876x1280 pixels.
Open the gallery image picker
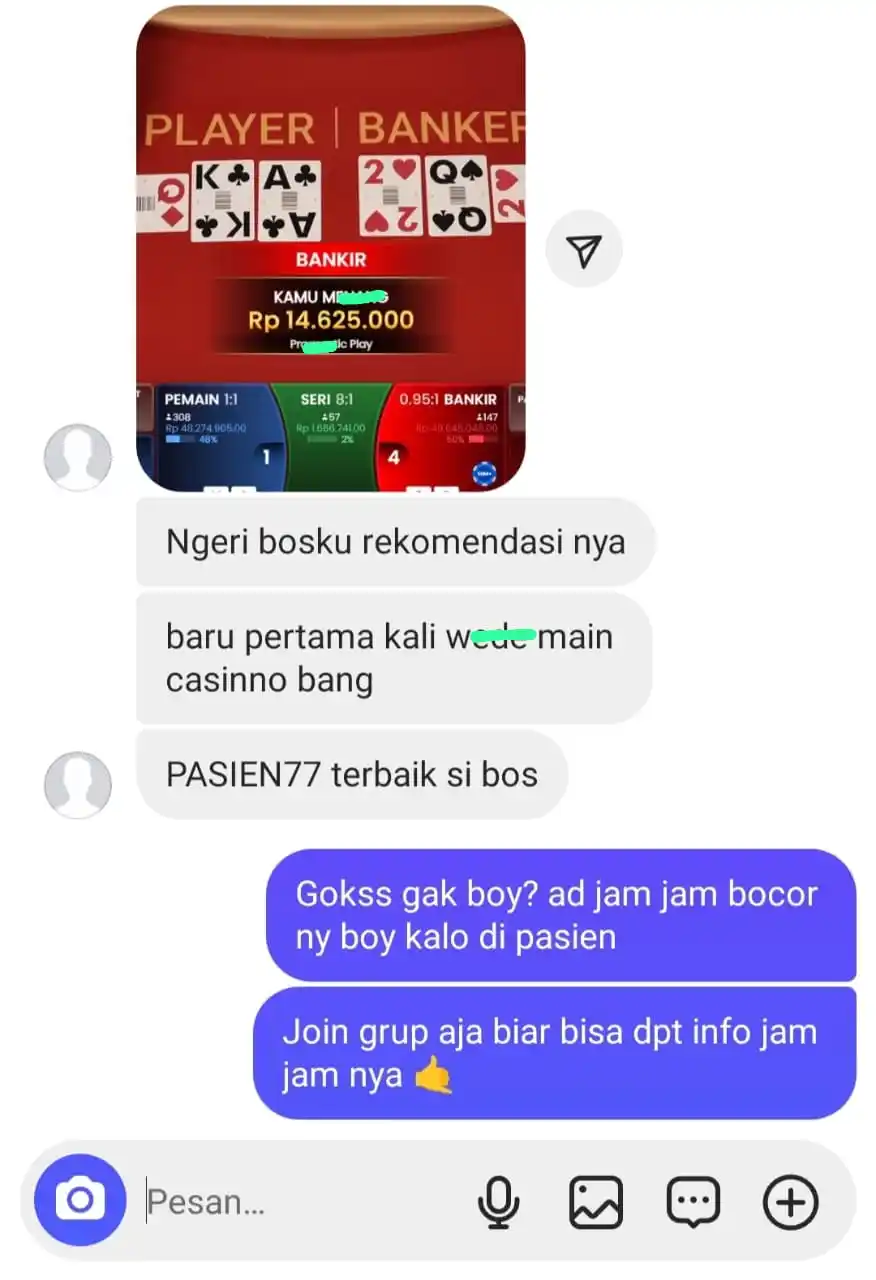pos(595,1202)
